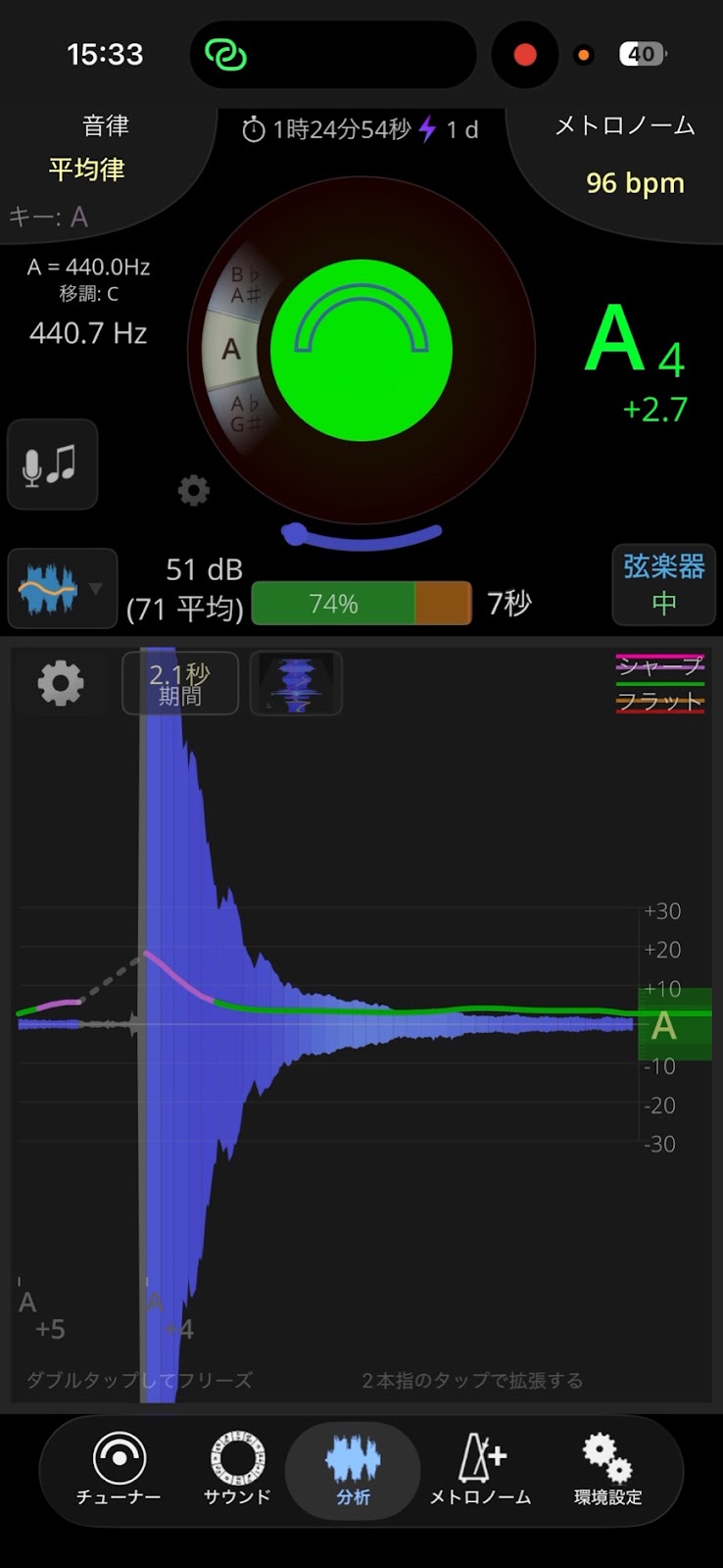This screenshot has height=1568, width=723.
Task: Tap the A = 440.0Hz reference pitch
Action: click(x=89, y=267)
